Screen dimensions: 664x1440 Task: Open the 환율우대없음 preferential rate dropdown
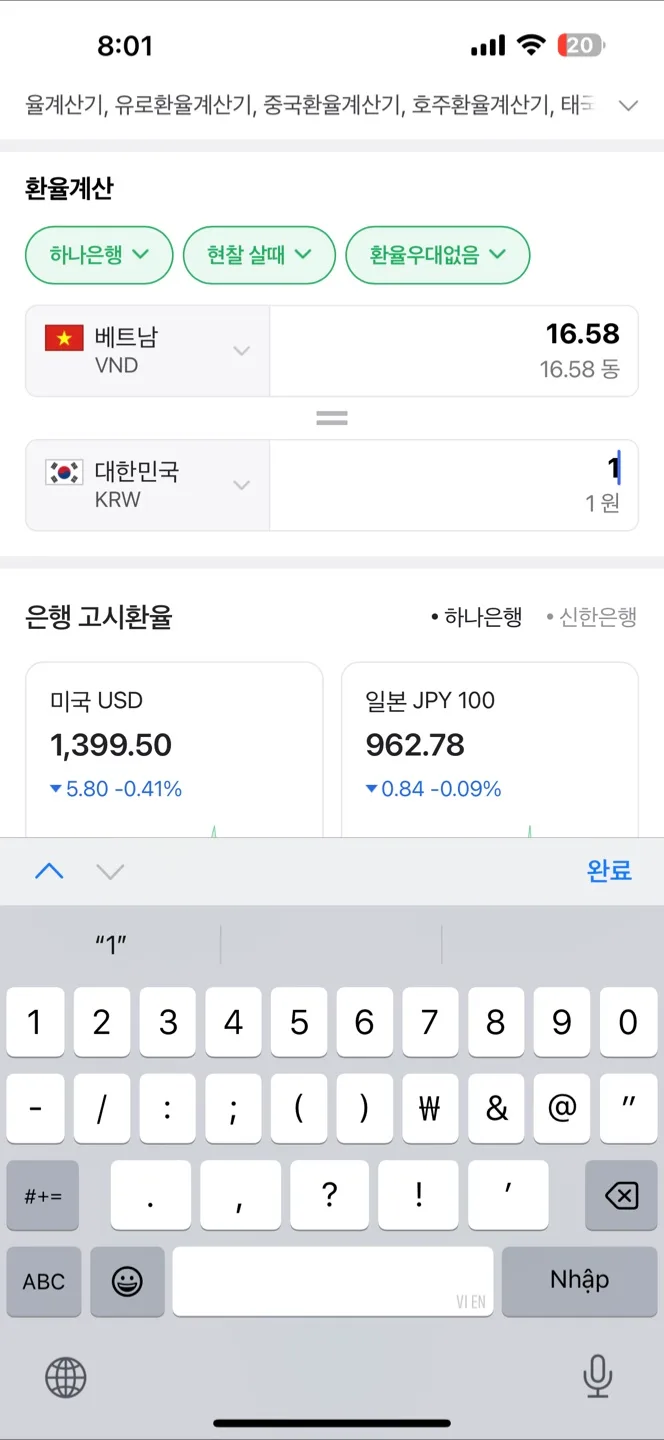click(x=437, y=255)
